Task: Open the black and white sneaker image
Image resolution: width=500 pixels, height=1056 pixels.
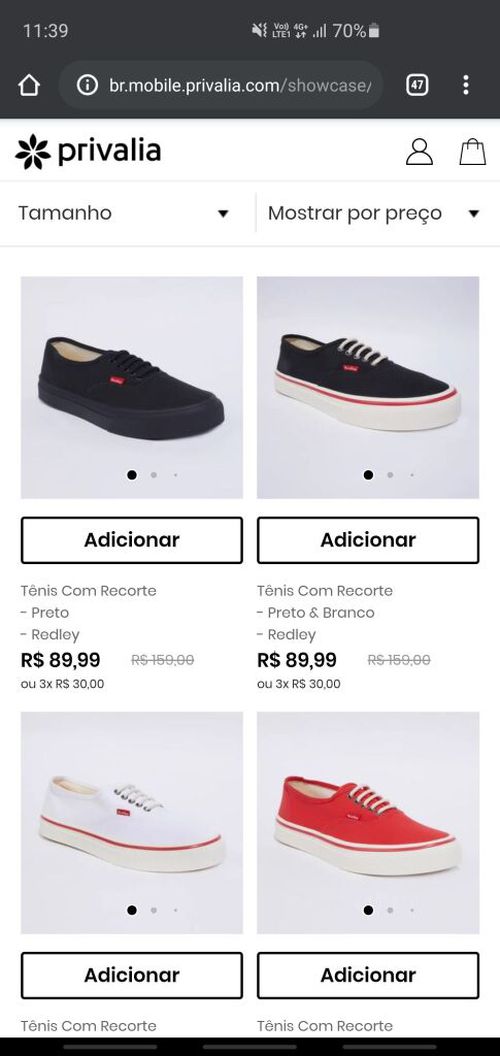Action: click(368, 387)
